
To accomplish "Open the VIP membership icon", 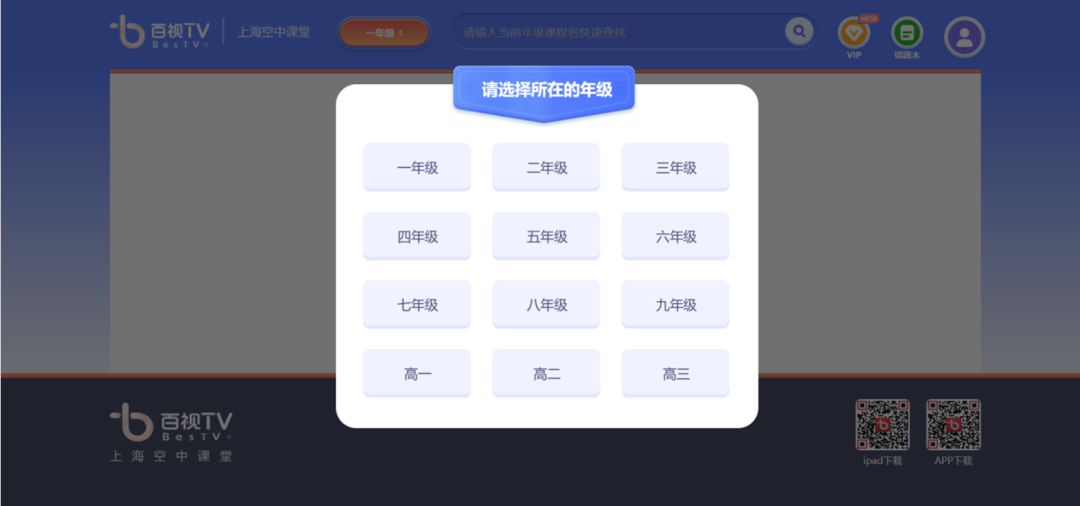I will [x=853, y=33].
